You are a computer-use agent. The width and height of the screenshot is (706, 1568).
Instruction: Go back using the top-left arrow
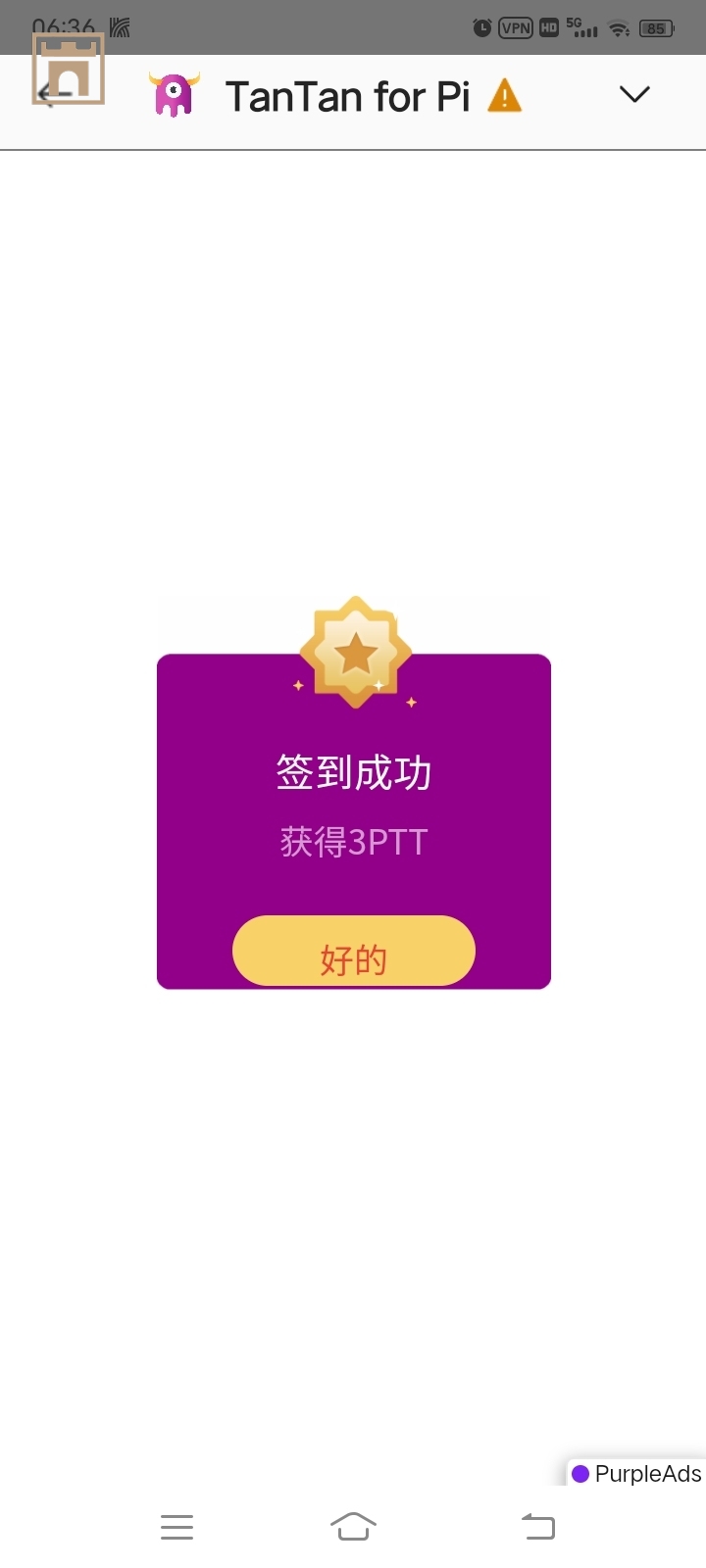(x=53, y=95)
